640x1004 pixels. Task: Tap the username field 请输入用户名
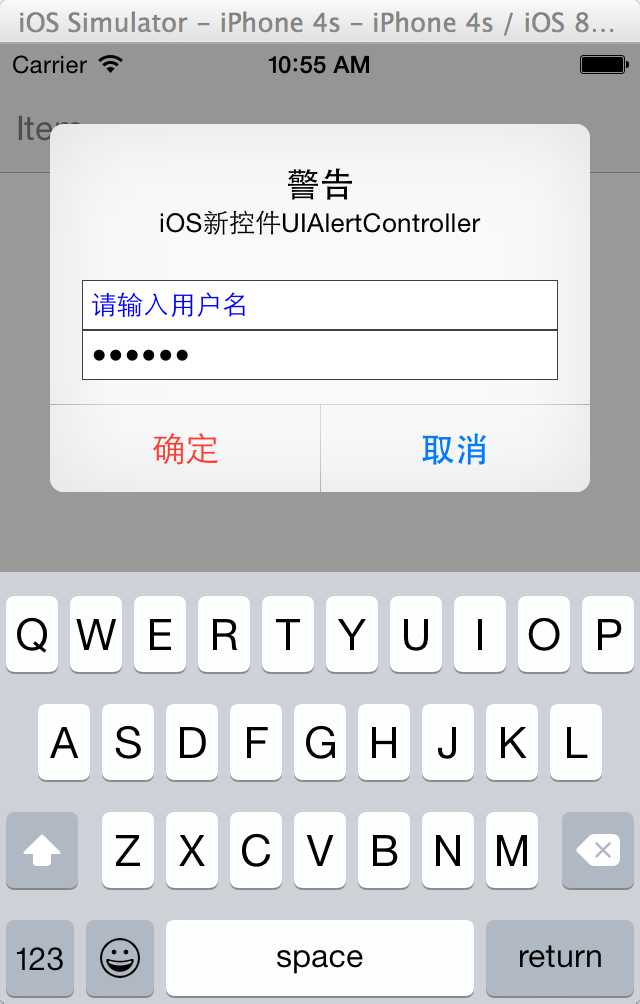tap(320, 305)
